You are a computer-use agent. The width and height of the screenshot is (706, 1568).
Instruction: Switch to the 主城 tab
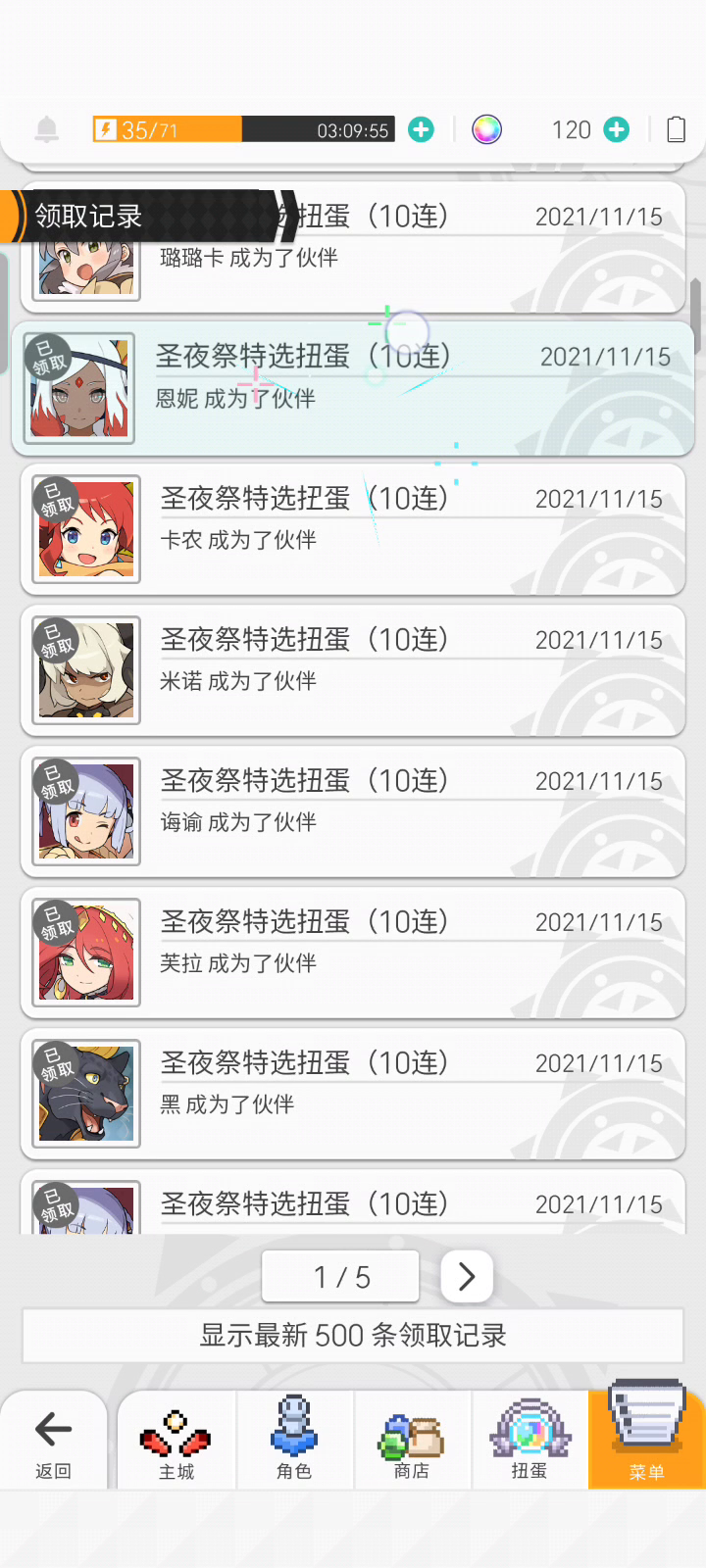(x=176, y=1440)
